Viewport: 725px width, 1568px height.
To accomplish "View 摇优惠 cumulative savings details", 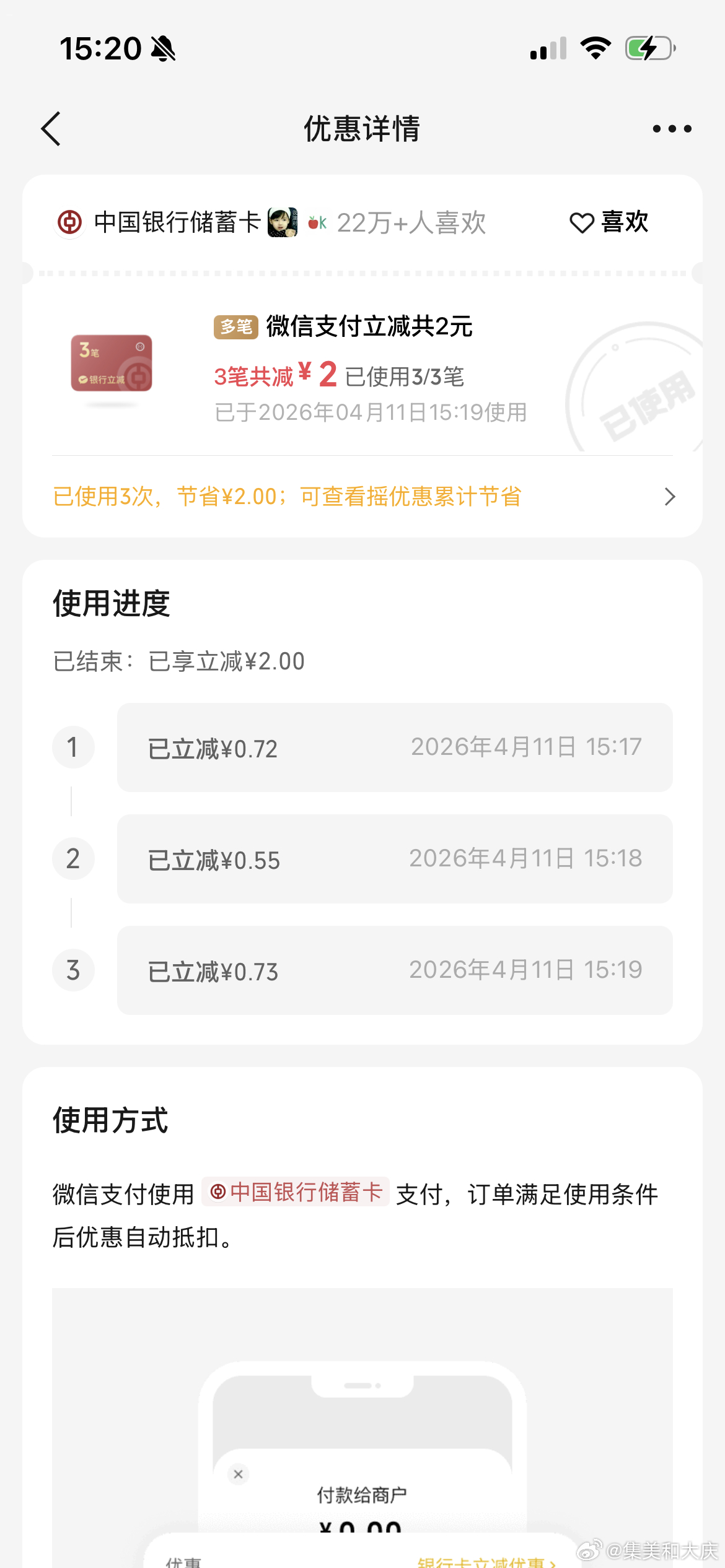I will coord(363,497).
